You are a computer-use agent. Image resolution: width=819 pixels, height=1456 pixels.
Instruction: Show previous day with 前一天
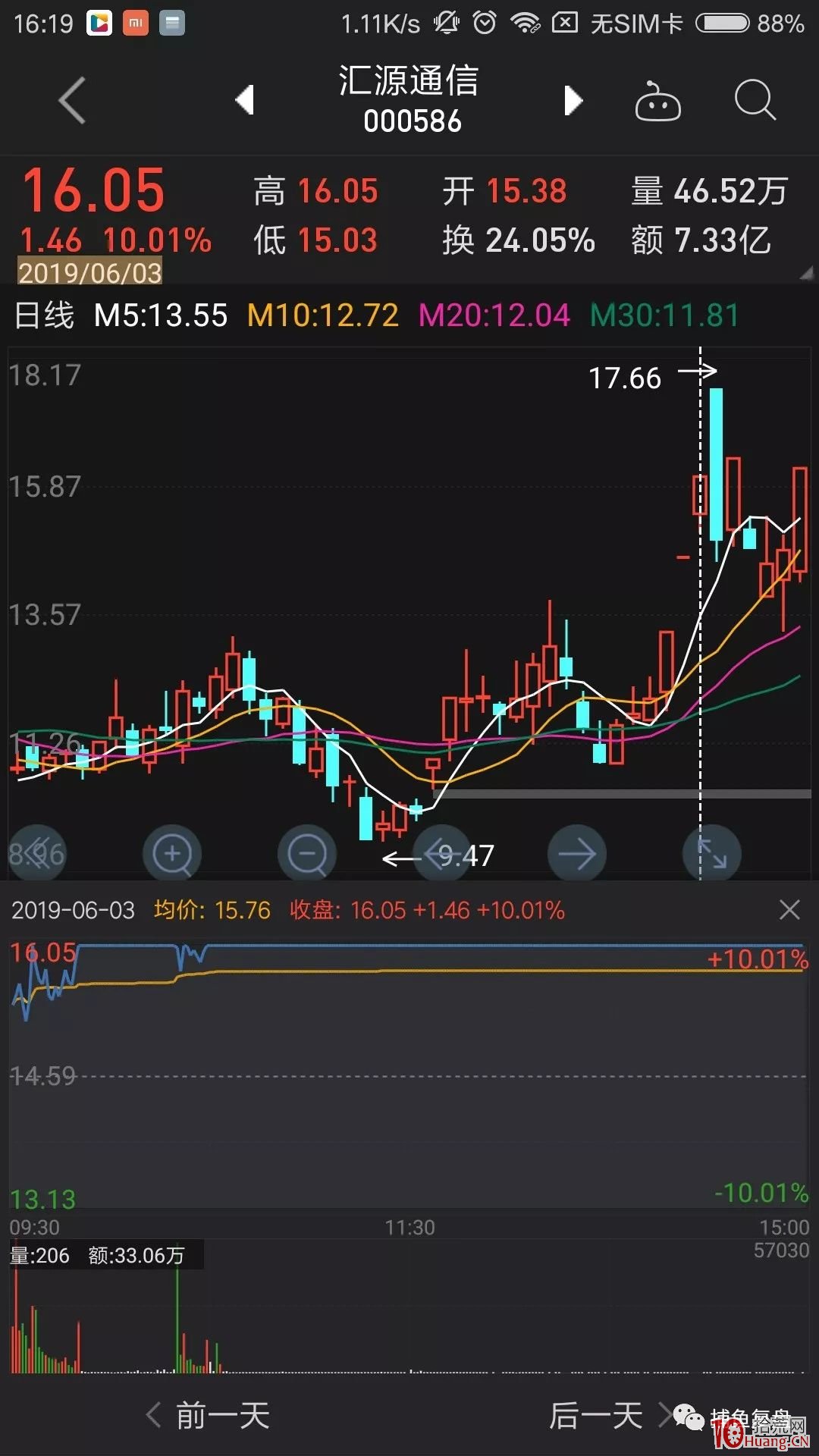point(208,1416)
